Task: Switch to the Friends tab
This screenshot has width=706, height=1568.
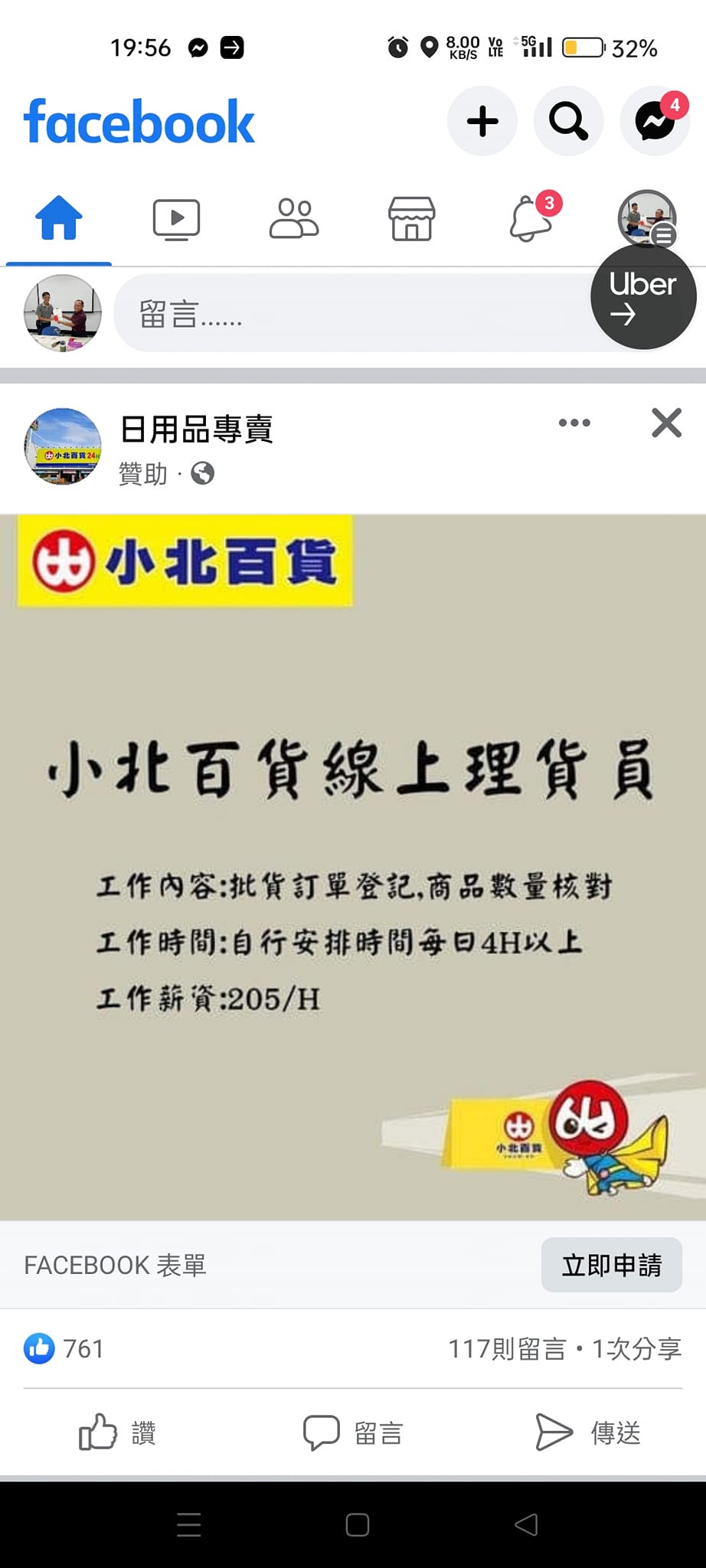Action: pos(294,219)
